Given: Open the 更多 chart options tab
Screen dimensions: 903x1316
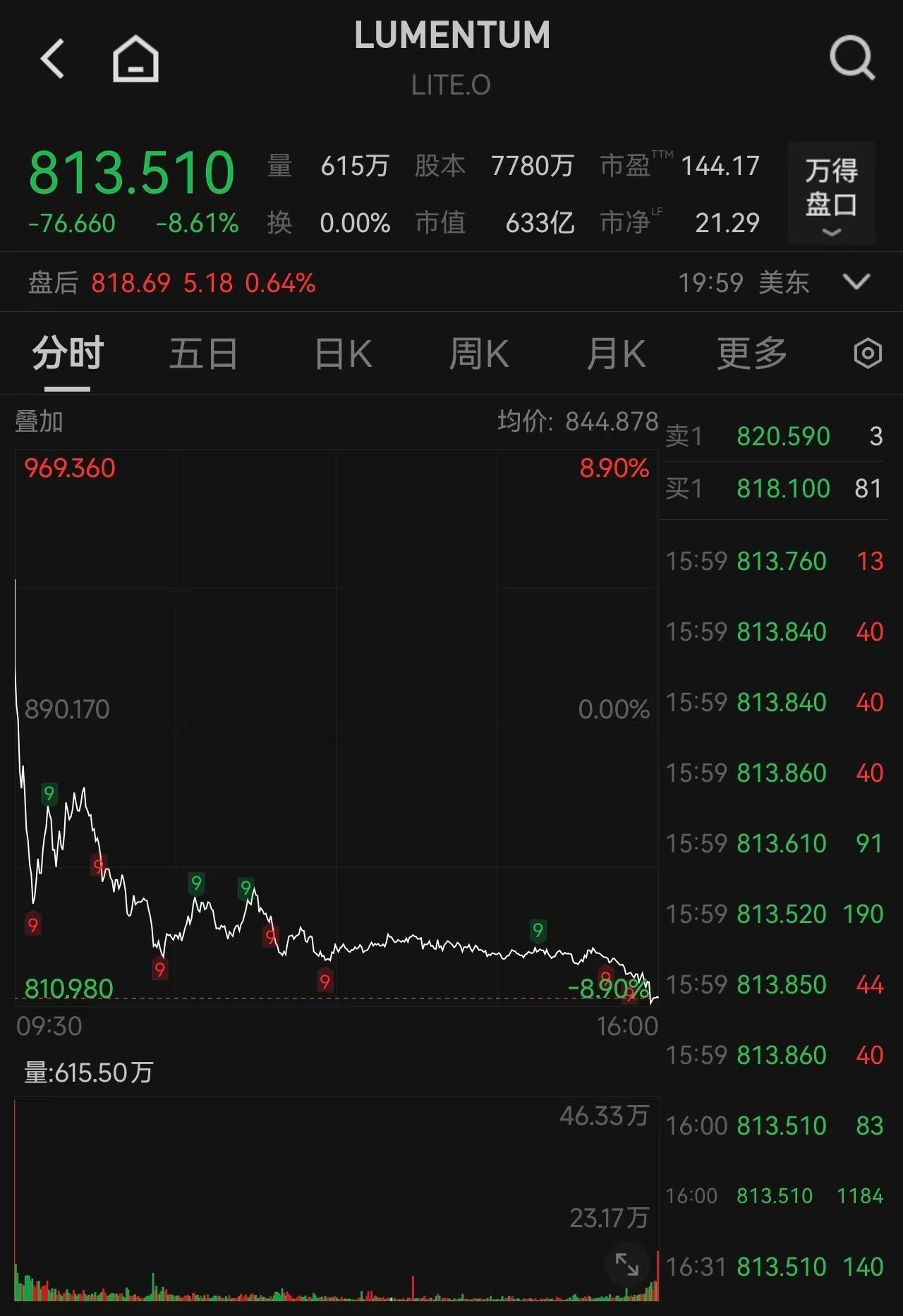Looking at the screenshot, I should point(752,354).
